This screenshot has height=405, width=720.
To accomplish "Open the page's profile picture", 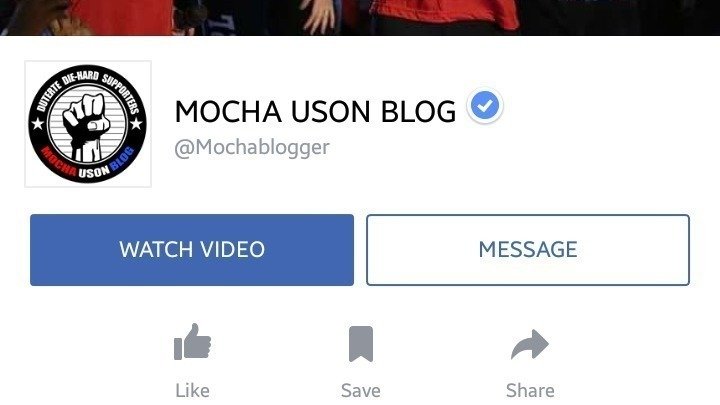I will point(88,124).
